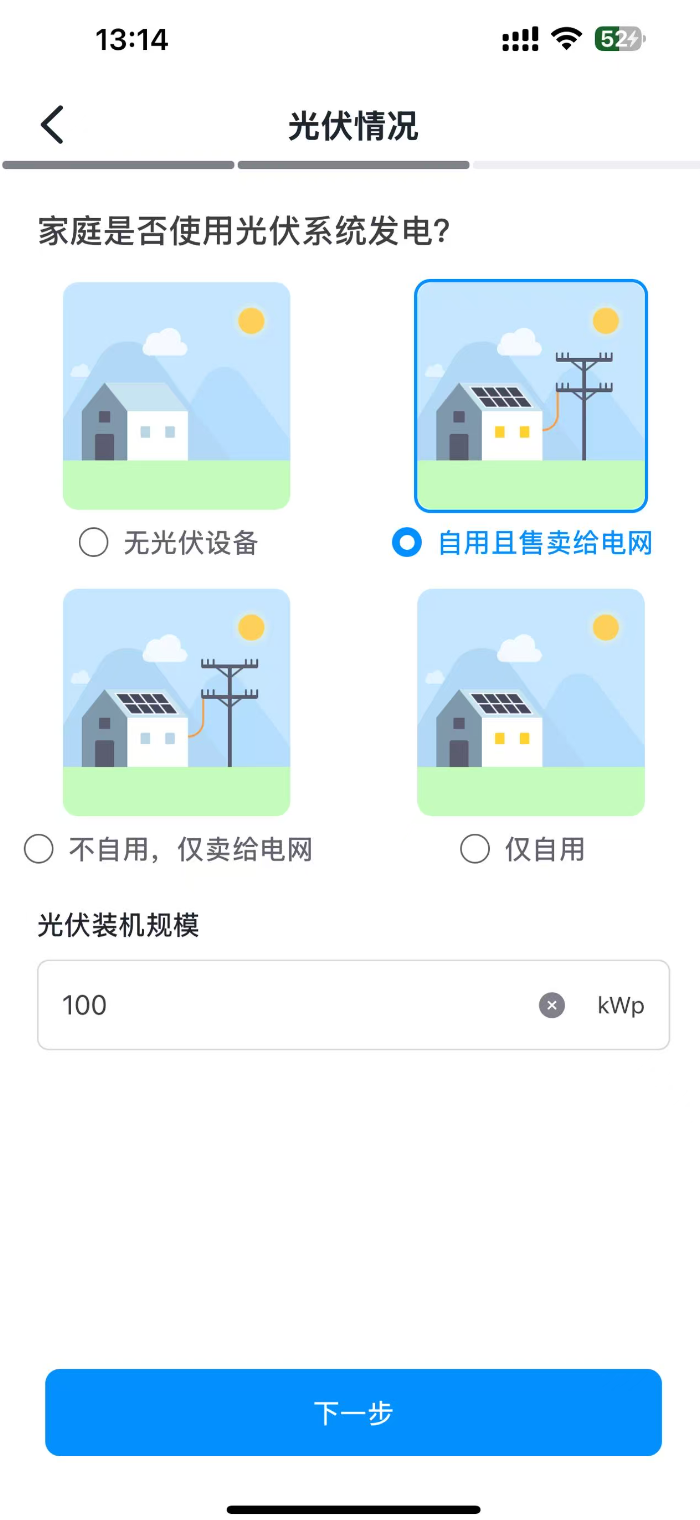
Task: Tap the image above 仅自用
Action: click(531, 702)
